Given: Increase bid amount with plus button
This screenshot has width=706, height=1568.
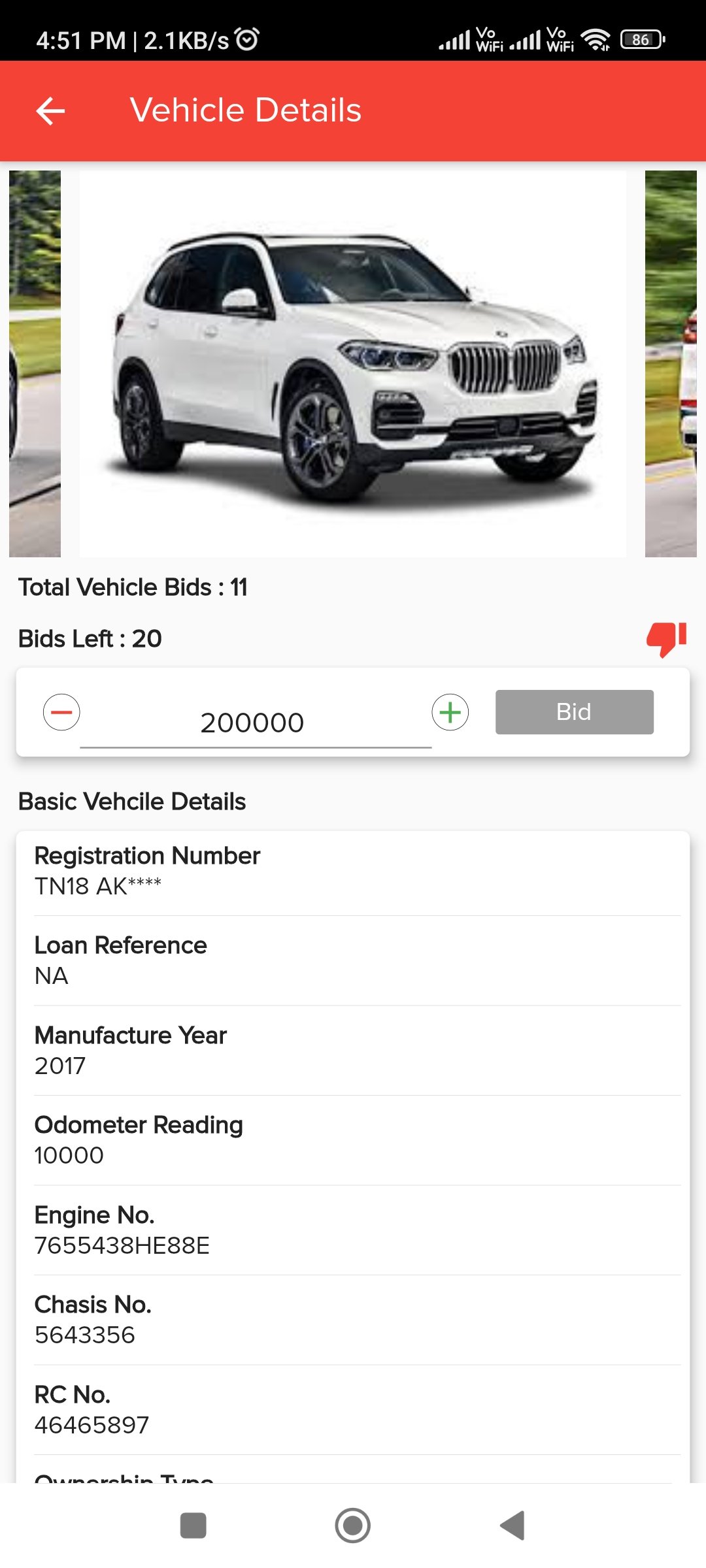Looking at the screenshot, I should click(x=450, y=712).
